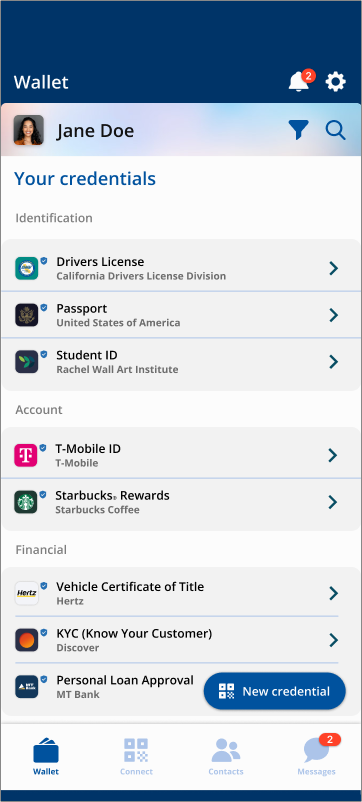Add a New credential
Viewport: 362px width, 802px height.
pos(275,691)
